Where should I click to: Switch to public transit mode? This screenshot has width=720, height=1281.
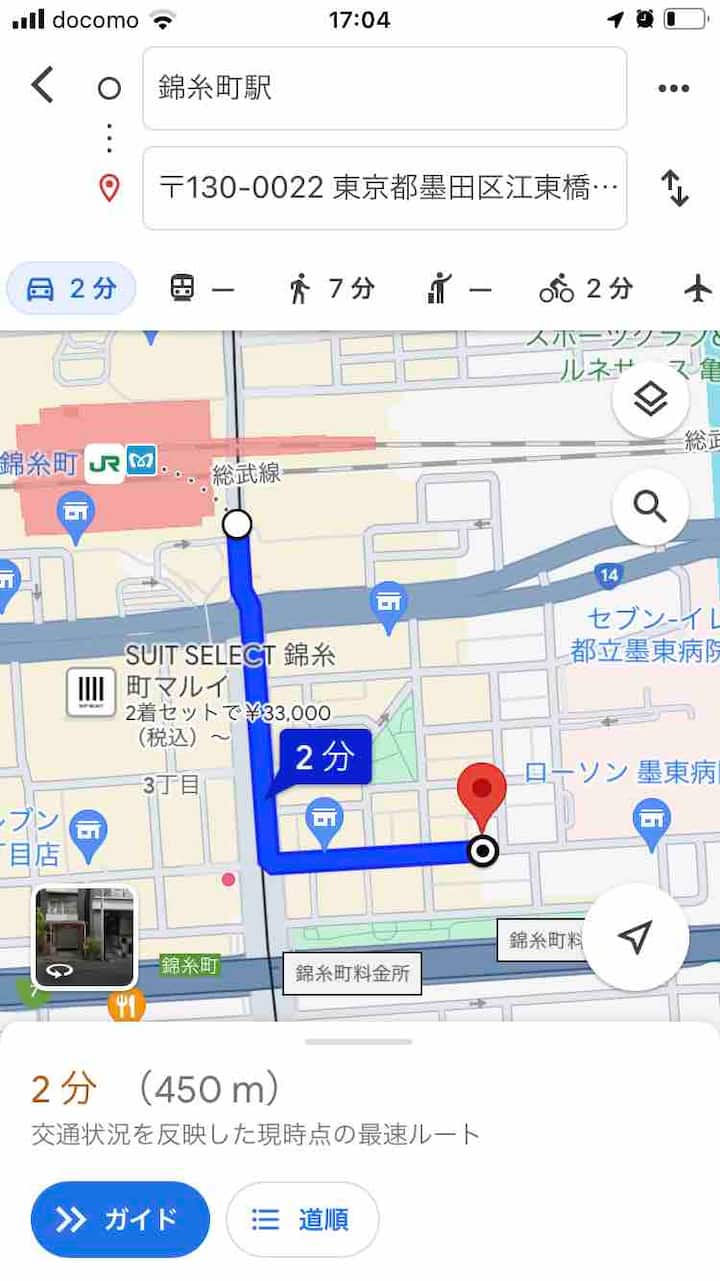pyautogui.click(x=201, y=289)
